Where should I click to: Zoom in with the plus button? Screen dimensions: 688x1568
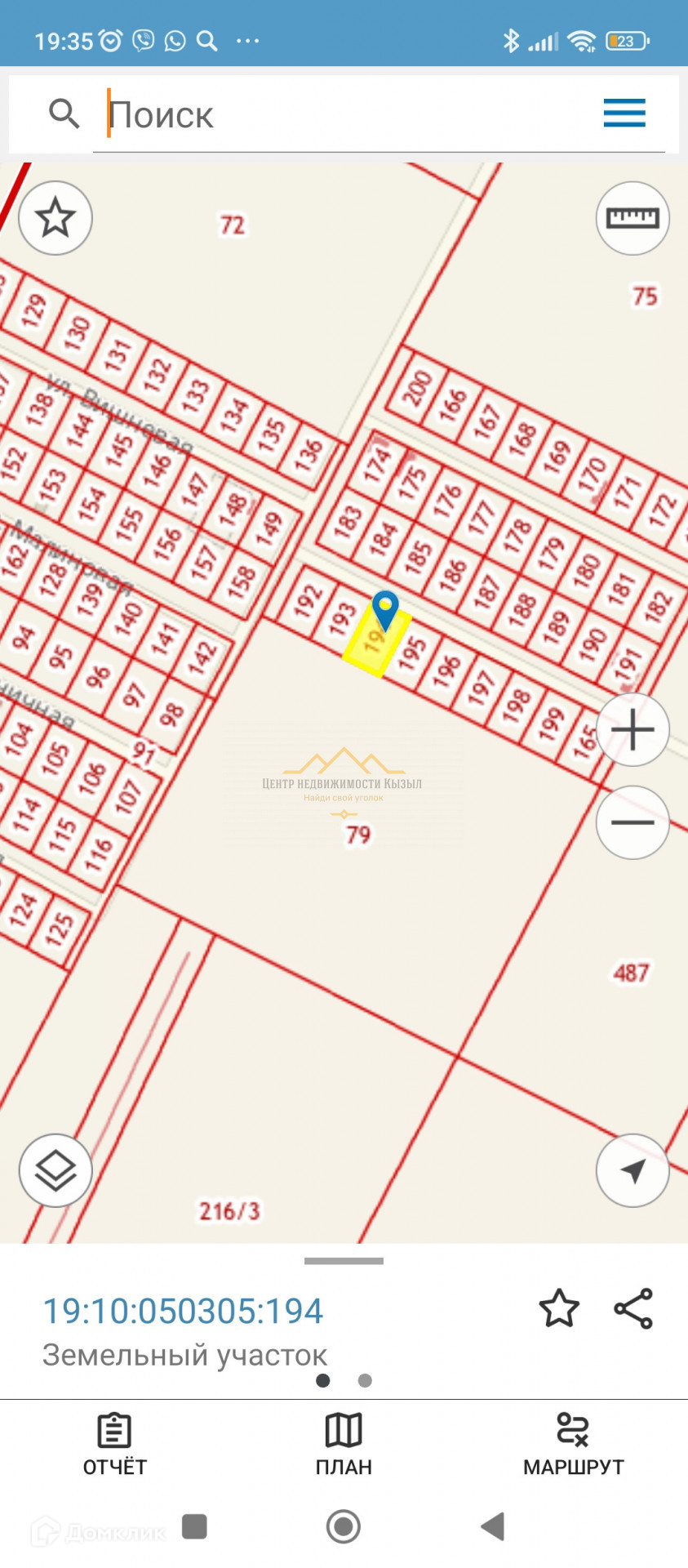tap(633, 730)
